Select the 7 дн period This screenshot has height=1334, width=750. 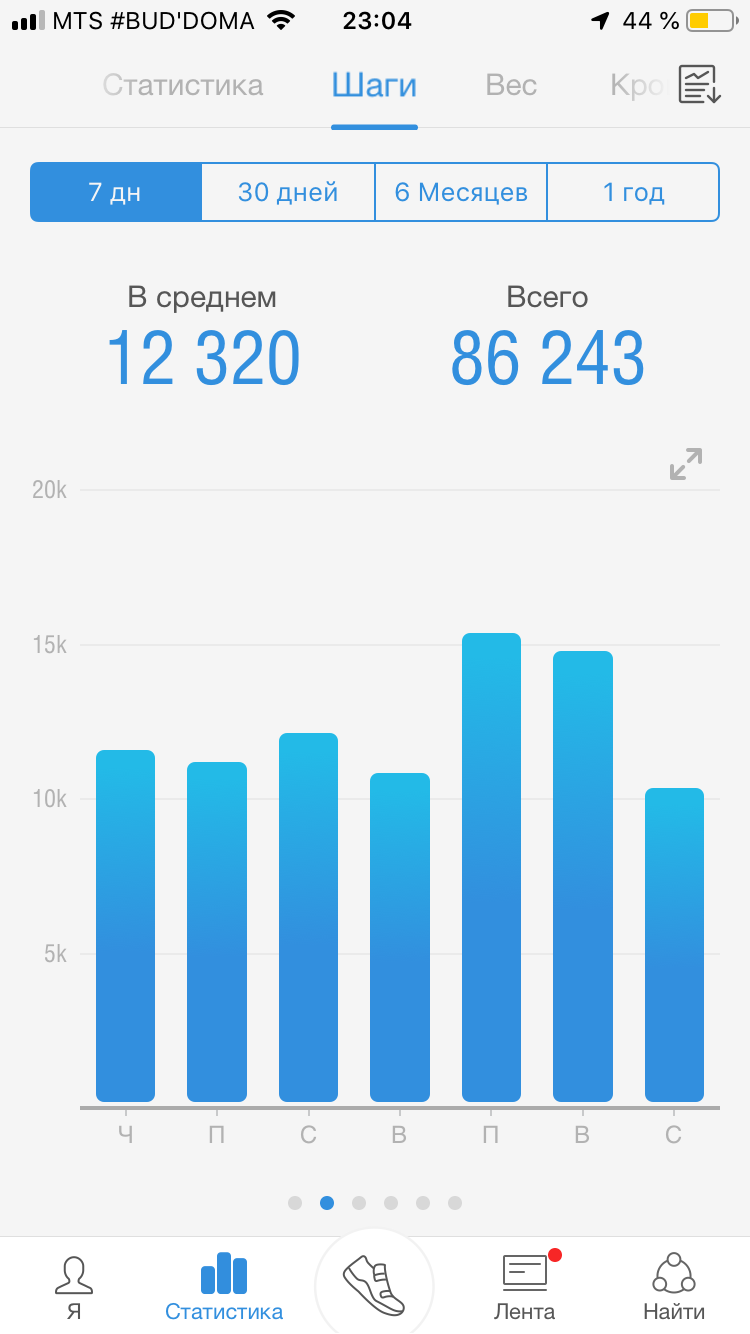click(116, 192)
